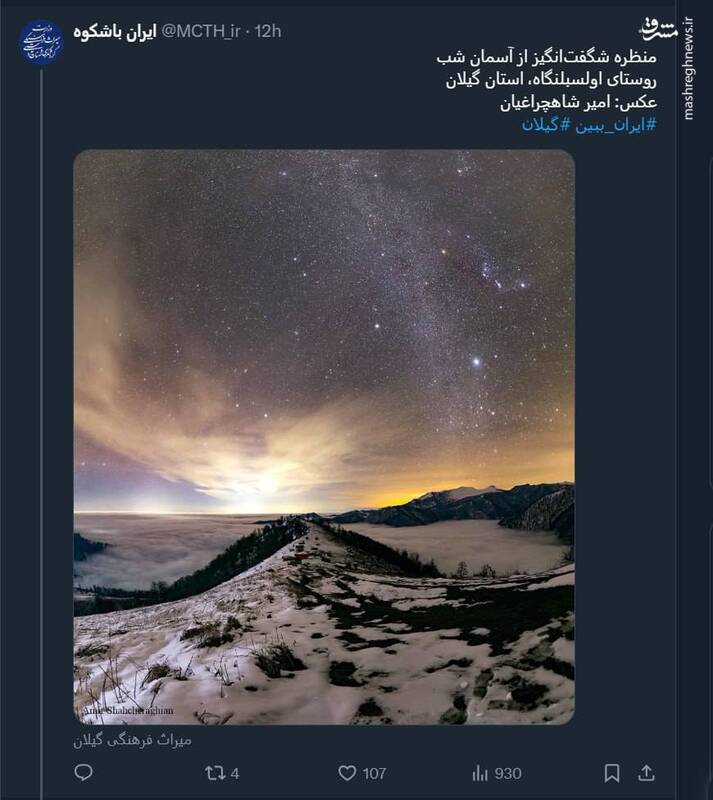Image resolution: width=713 pixels, height=800 pixels.
Task: Reply to this tweet
Action: click(x=84, y=773)
